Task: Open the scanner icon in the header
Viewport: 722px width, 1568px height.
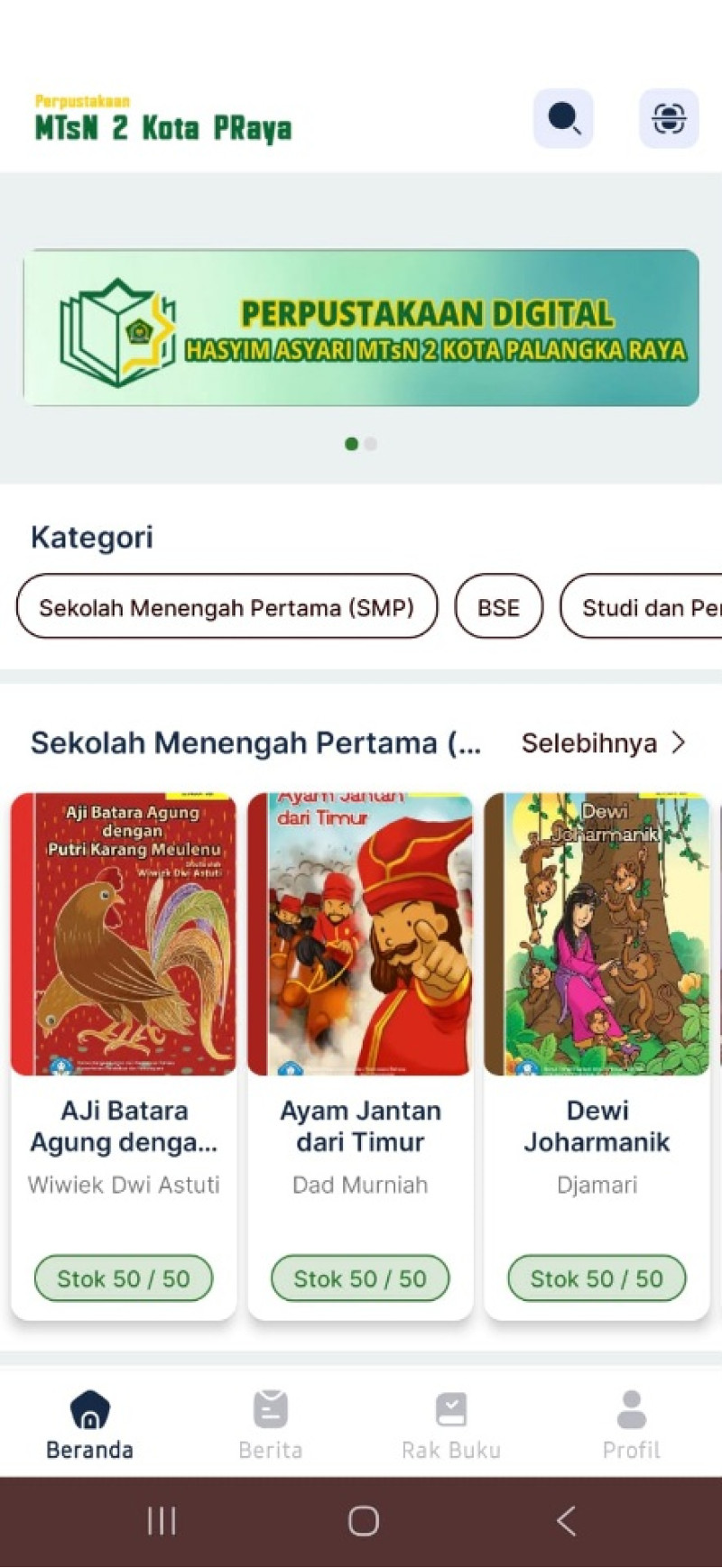Action: (669, 118)
